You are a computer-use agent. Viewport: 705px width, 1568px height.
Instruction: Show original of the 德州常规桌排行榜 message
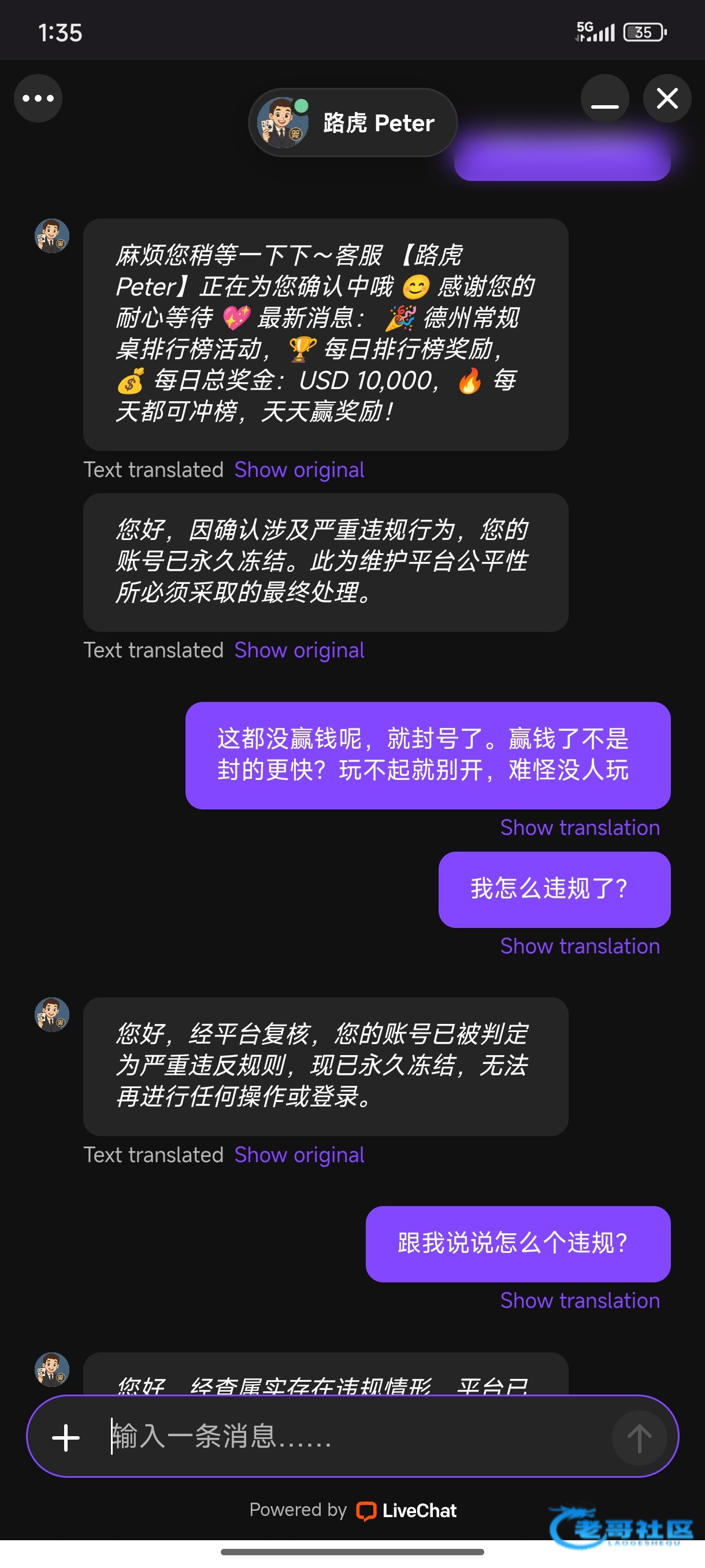click(299, 470)
